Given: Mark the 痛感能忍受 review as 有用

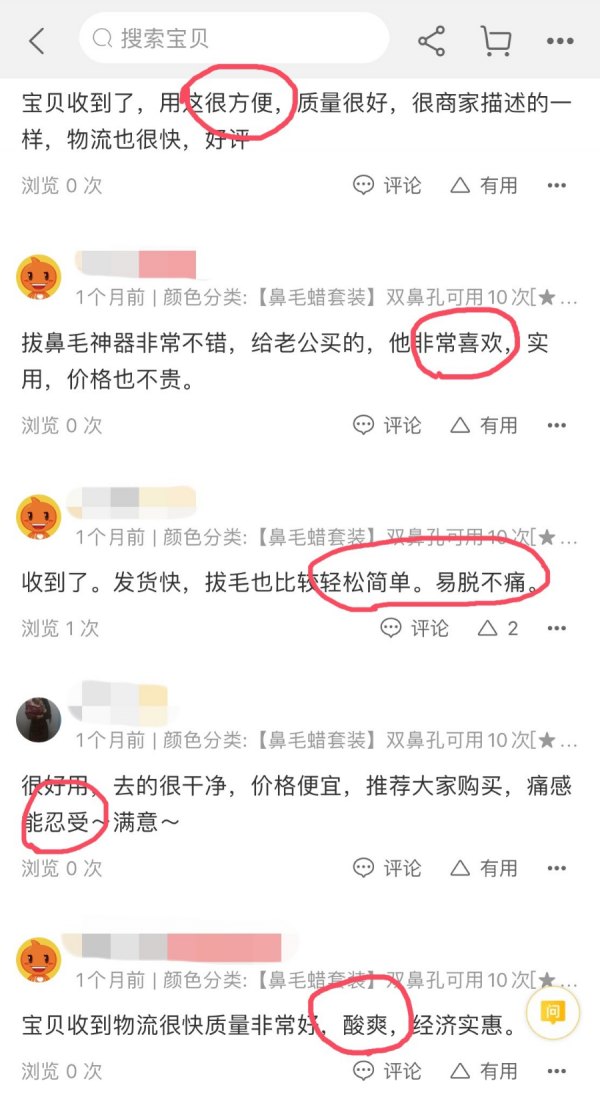Looking at the screenshot, I should (x=485, y=868).
